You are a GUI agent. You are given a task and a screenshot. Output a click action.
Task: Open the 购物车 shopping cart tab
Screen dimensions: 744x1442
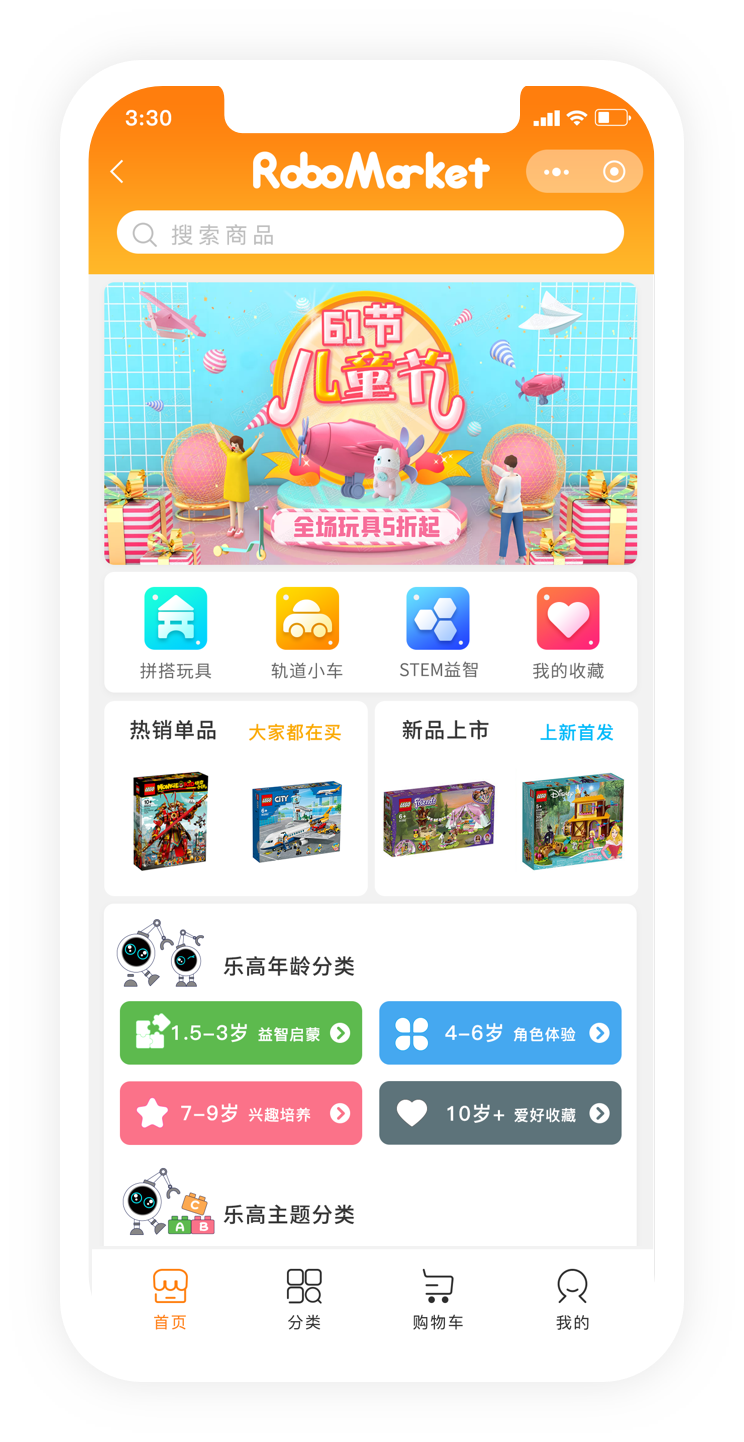[x=438, y=1299]
